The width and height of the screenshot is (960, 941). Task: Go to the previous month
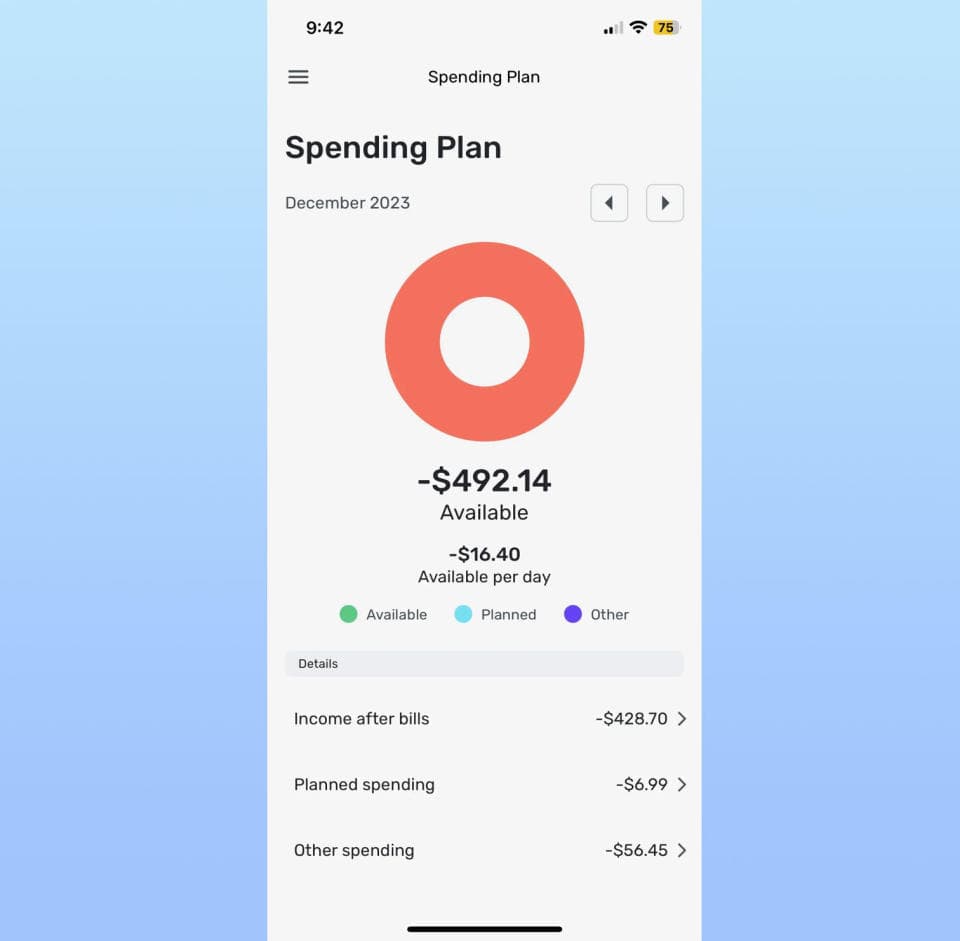click(x=609, y=203)
